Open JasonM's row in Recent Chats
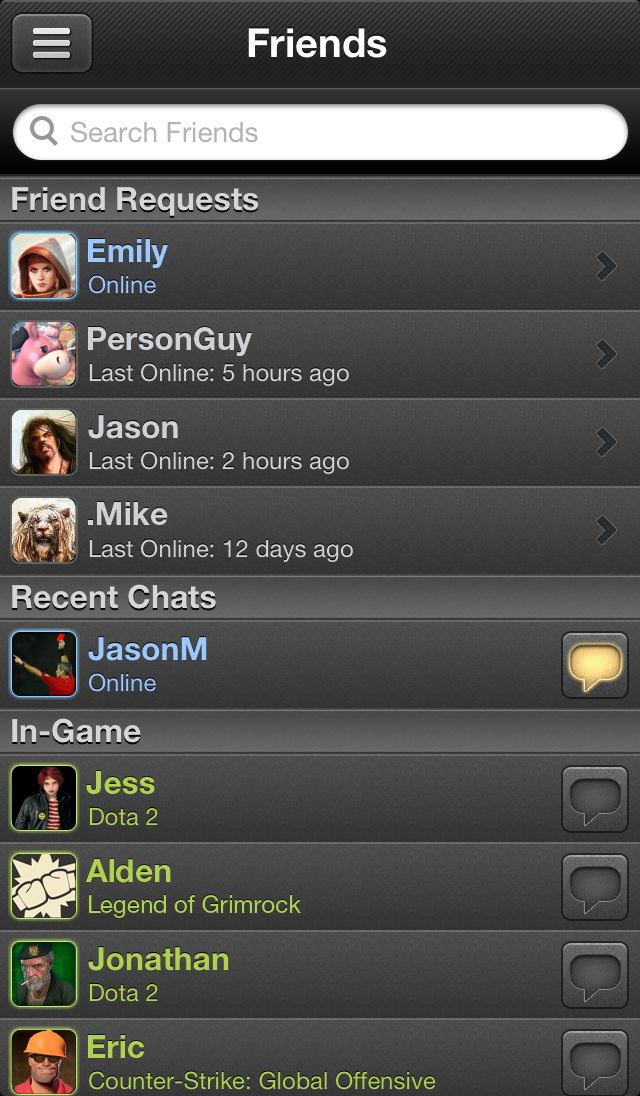This screenshot has width=640, height=1096. point(280,664)
